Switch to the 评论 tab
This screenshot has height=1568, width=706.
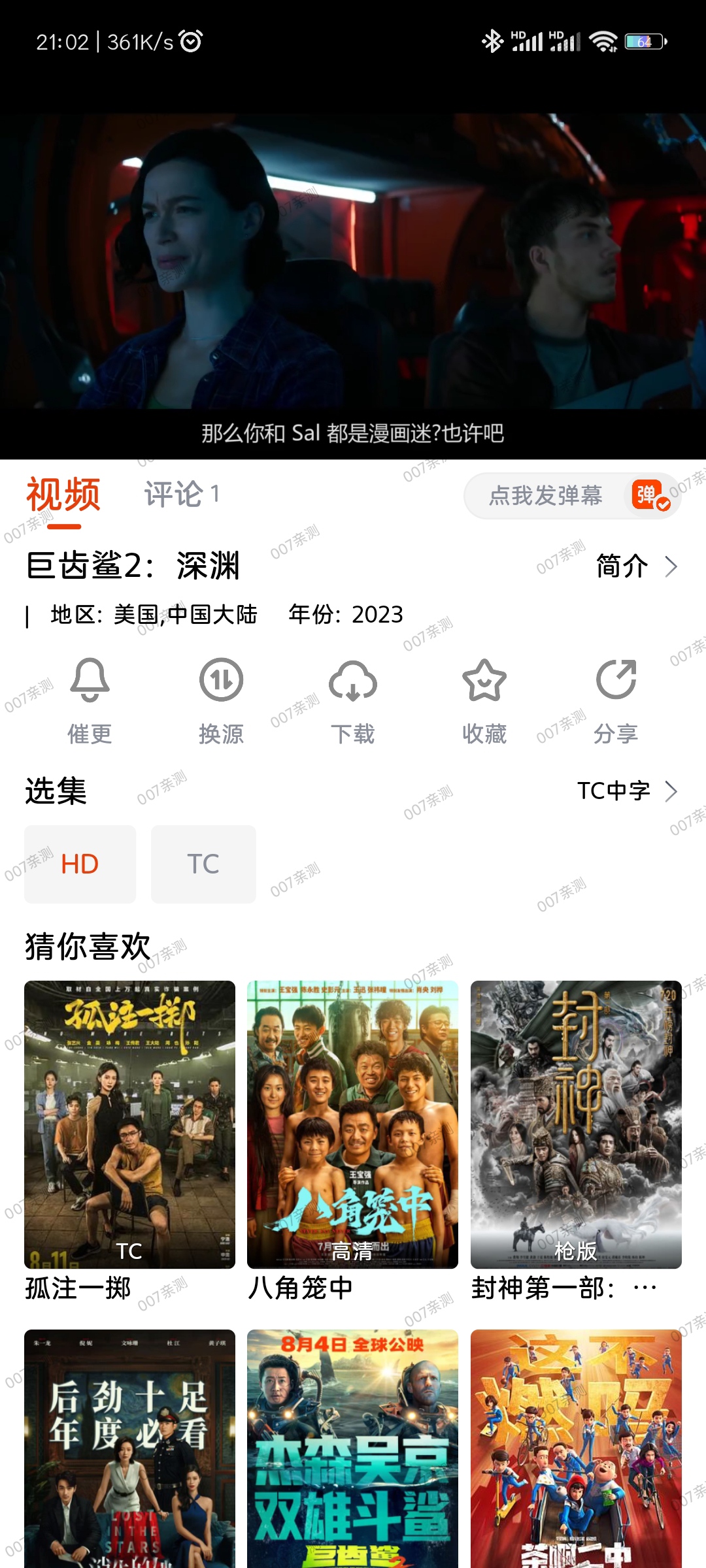(x=181, y=494)
